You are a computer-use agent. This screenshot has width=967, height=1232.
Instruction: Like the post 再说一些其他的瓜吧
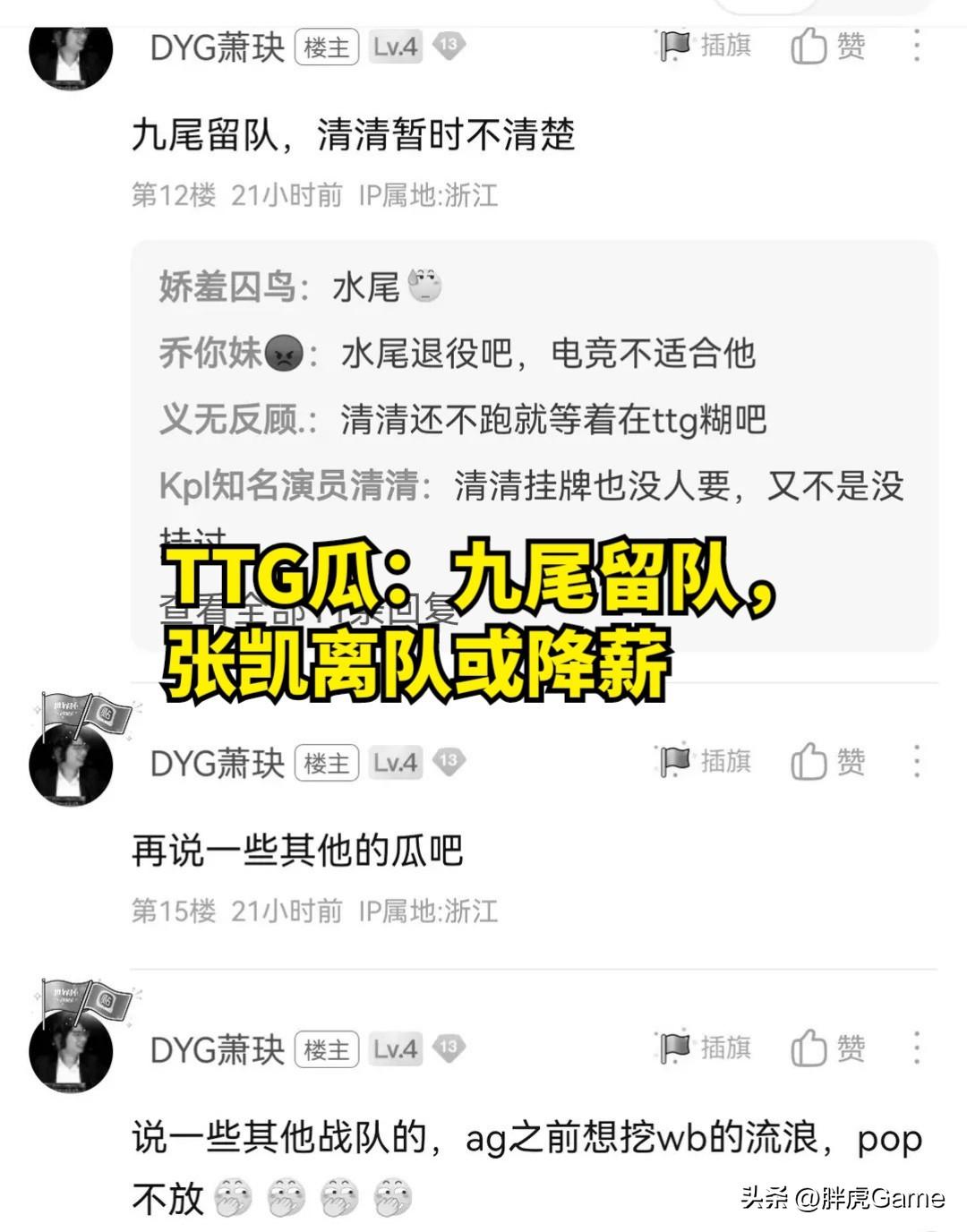tap(828, 762)
